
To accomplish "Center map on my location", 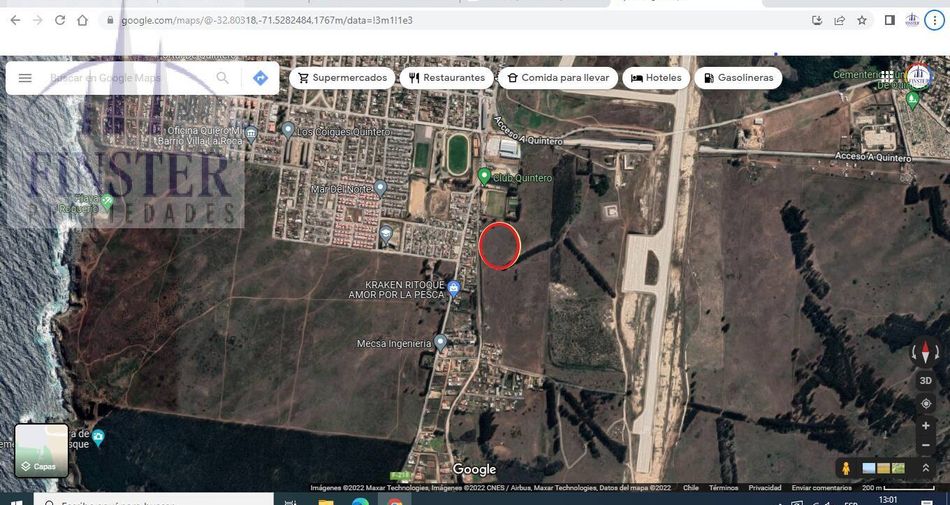I will [x=926, y=404].
